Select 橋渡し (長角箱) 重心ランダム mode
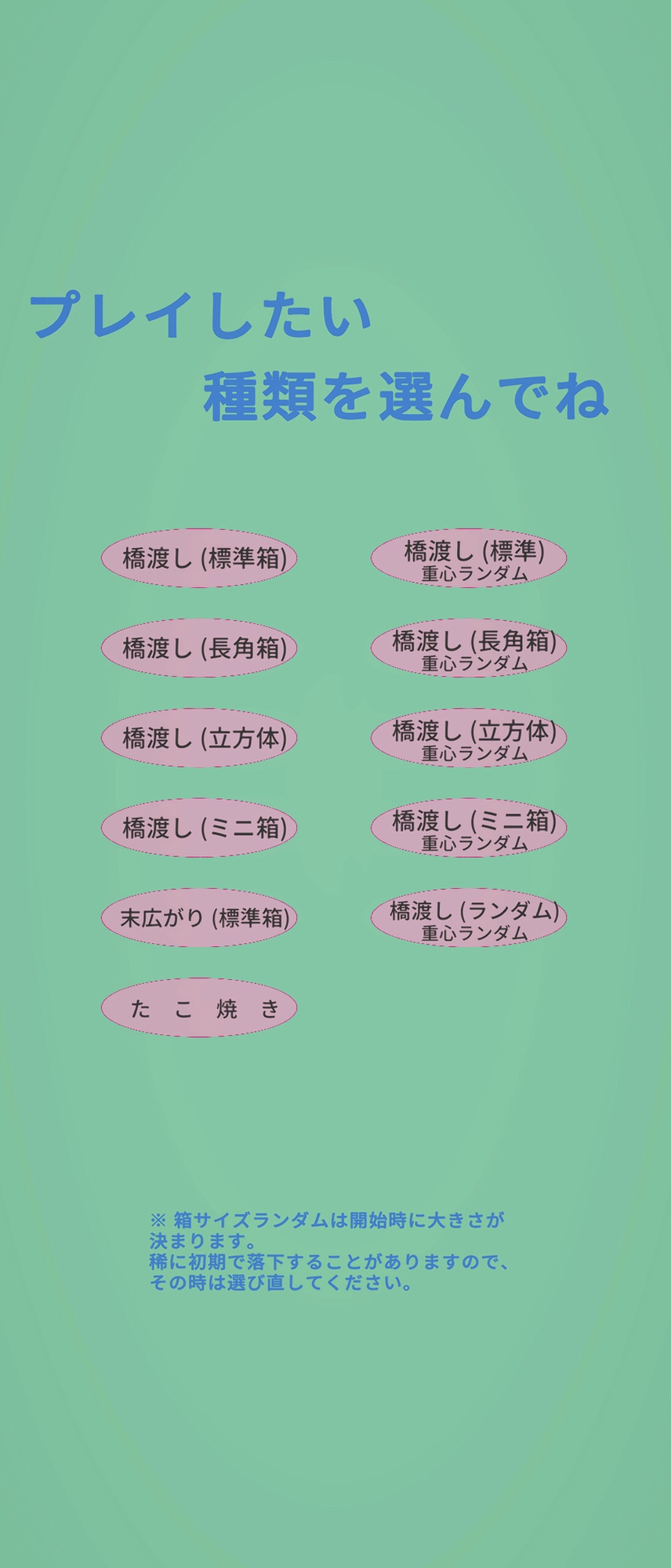Screen dimensions: 671x1568 click(x=472, y=649)
